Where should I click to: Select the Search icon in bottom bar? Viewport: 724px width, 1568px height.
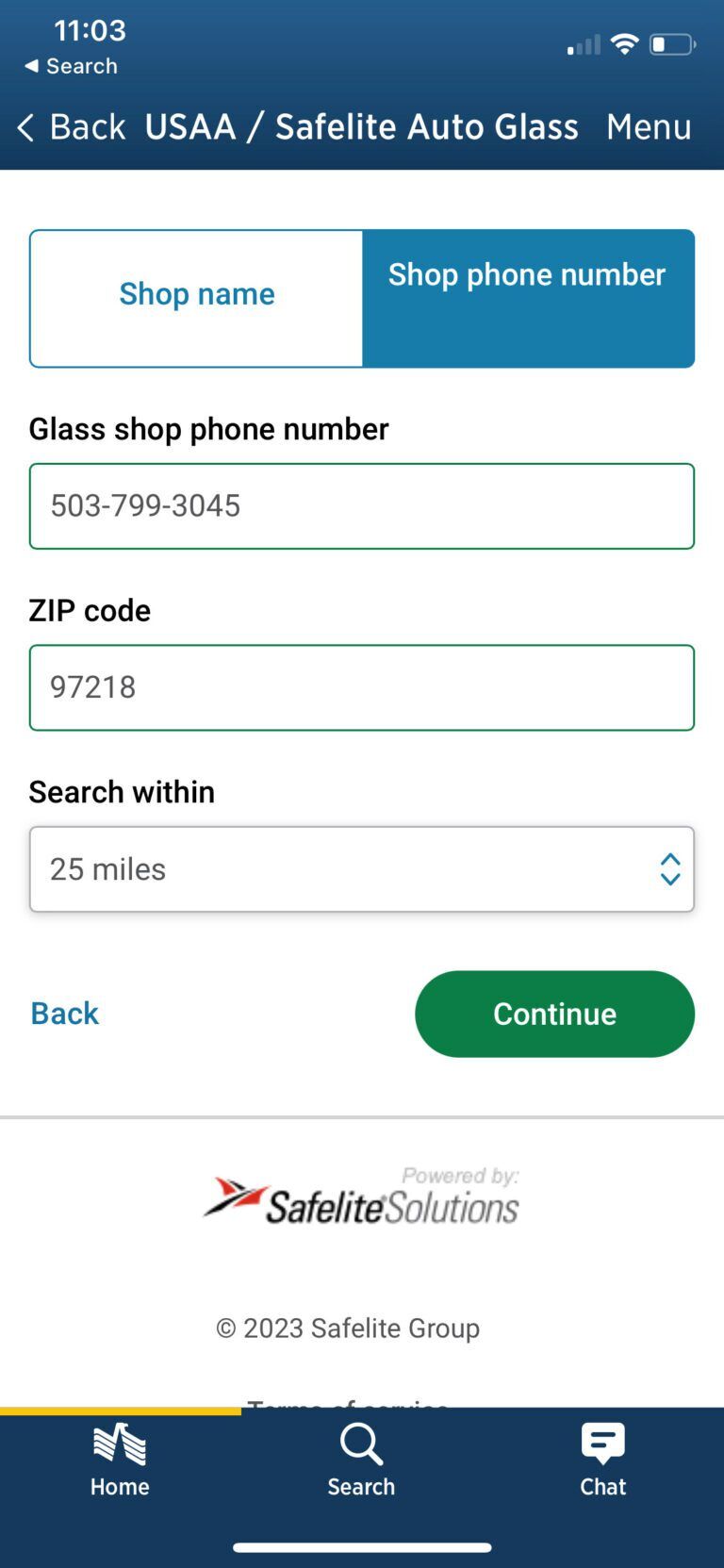click(361, 1460)
